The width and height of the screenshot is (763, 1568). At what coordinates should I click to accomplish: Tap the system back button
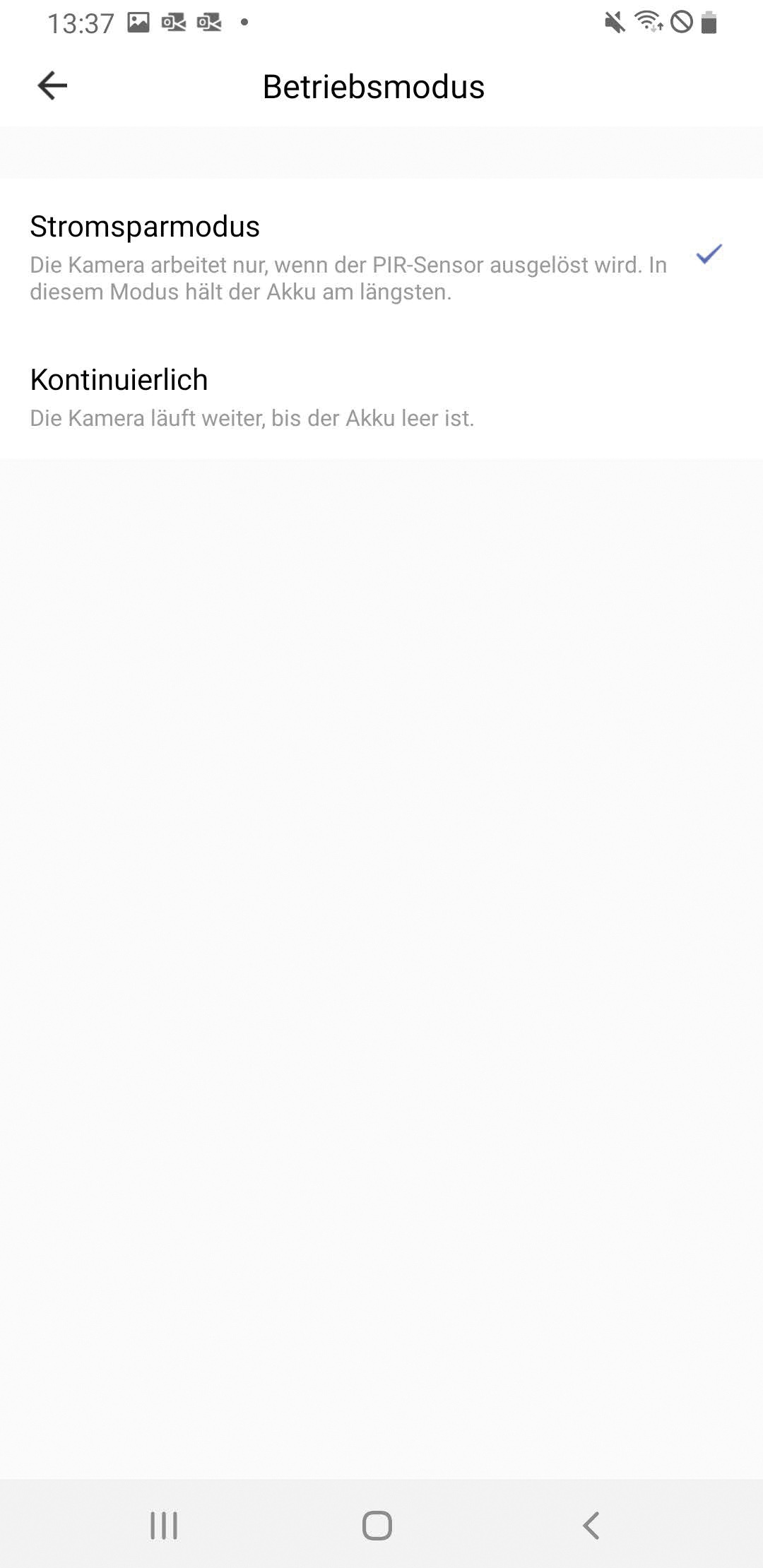coord(591,1526)
